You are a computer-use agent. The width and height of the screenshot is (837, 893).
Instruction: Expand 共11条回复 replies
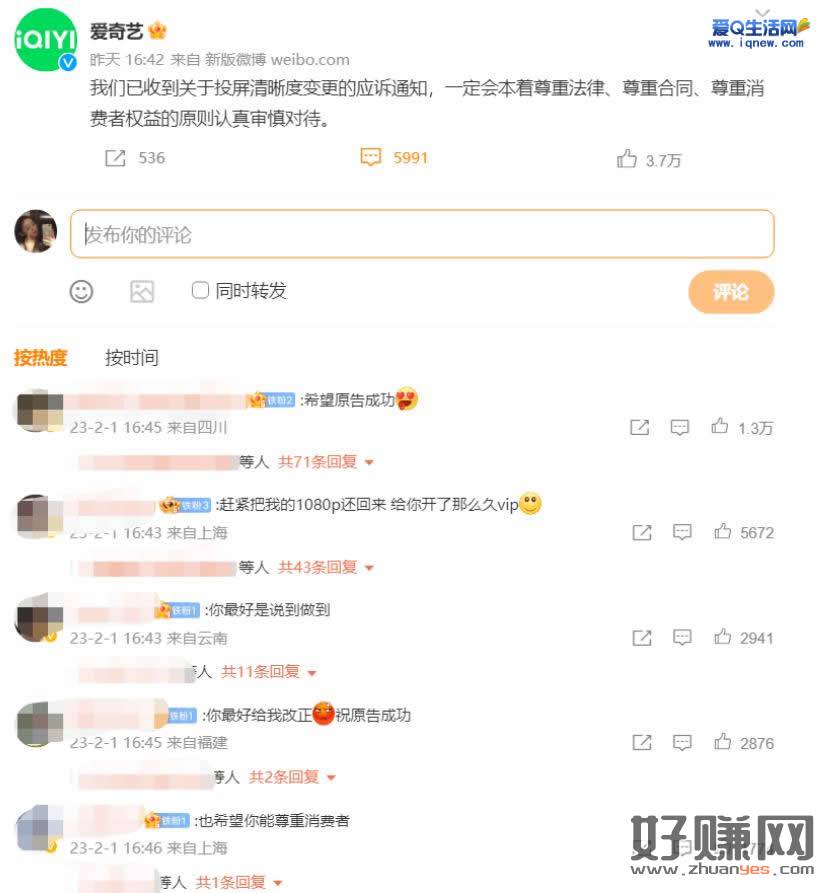(268, 672)
